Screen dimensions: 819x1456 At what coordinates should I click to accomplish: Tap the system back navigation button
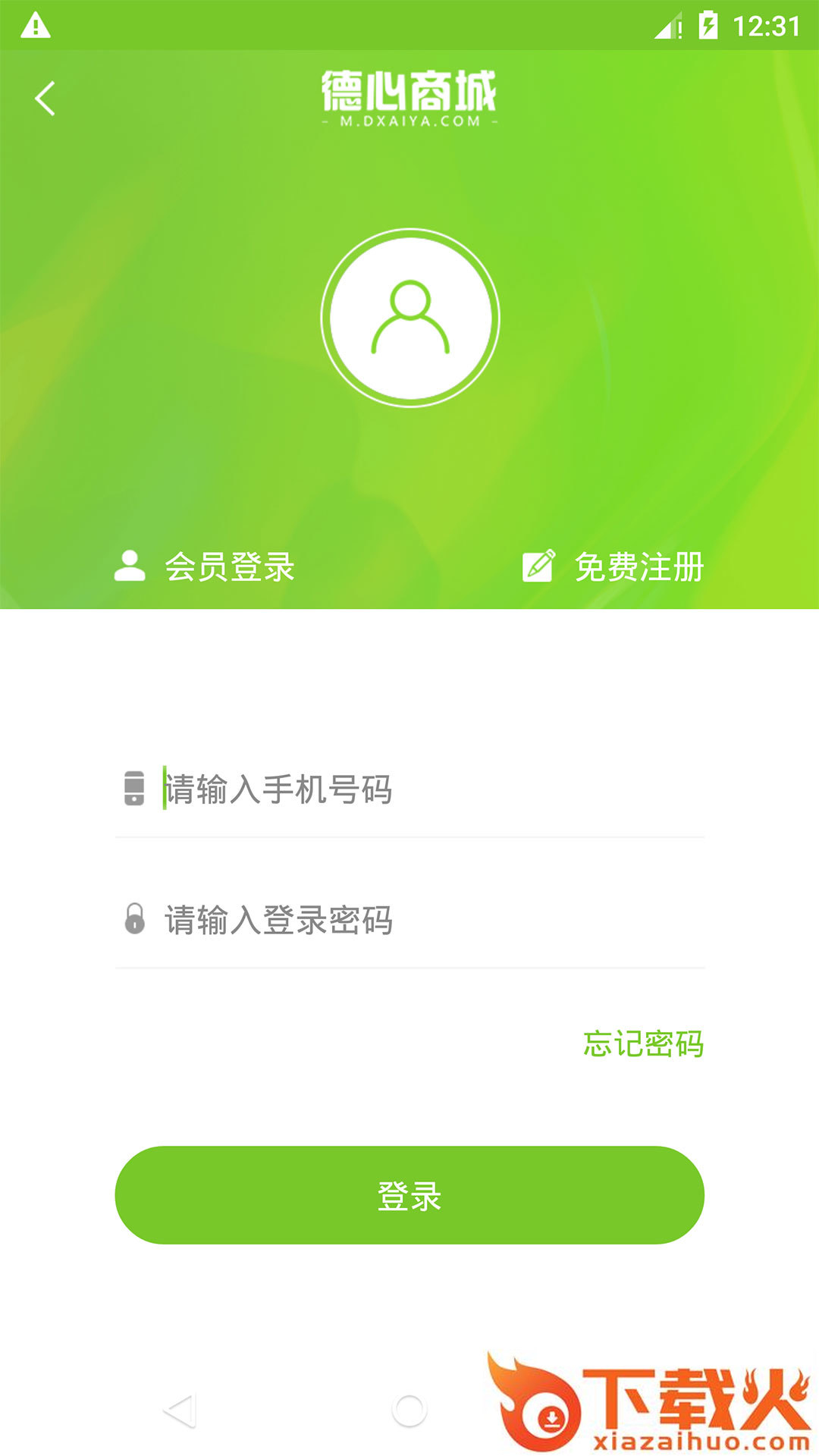180,1410
